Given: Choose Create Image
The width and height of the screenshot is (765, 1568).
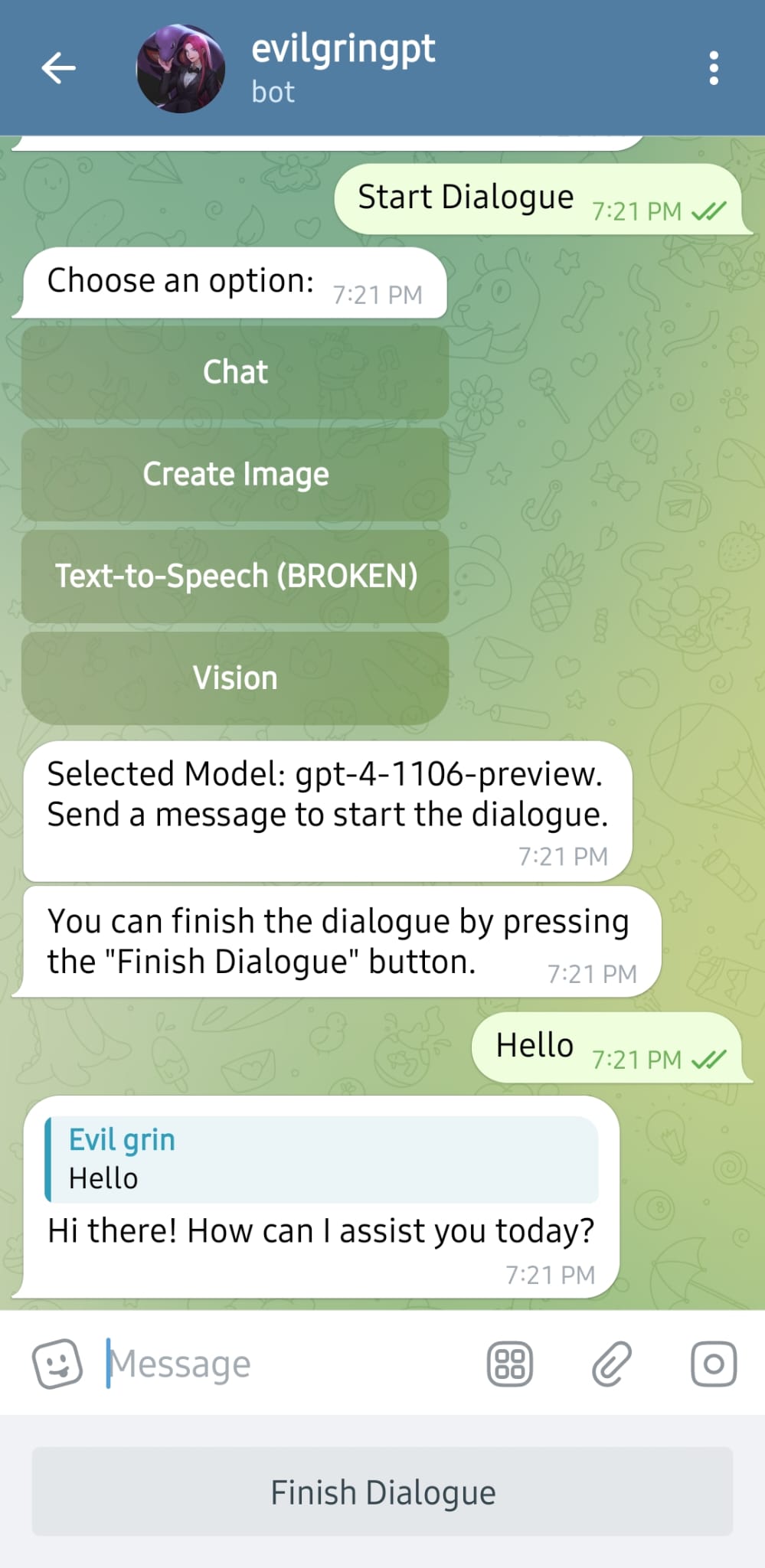Looking at the screenshot, I should pos(235,474).
